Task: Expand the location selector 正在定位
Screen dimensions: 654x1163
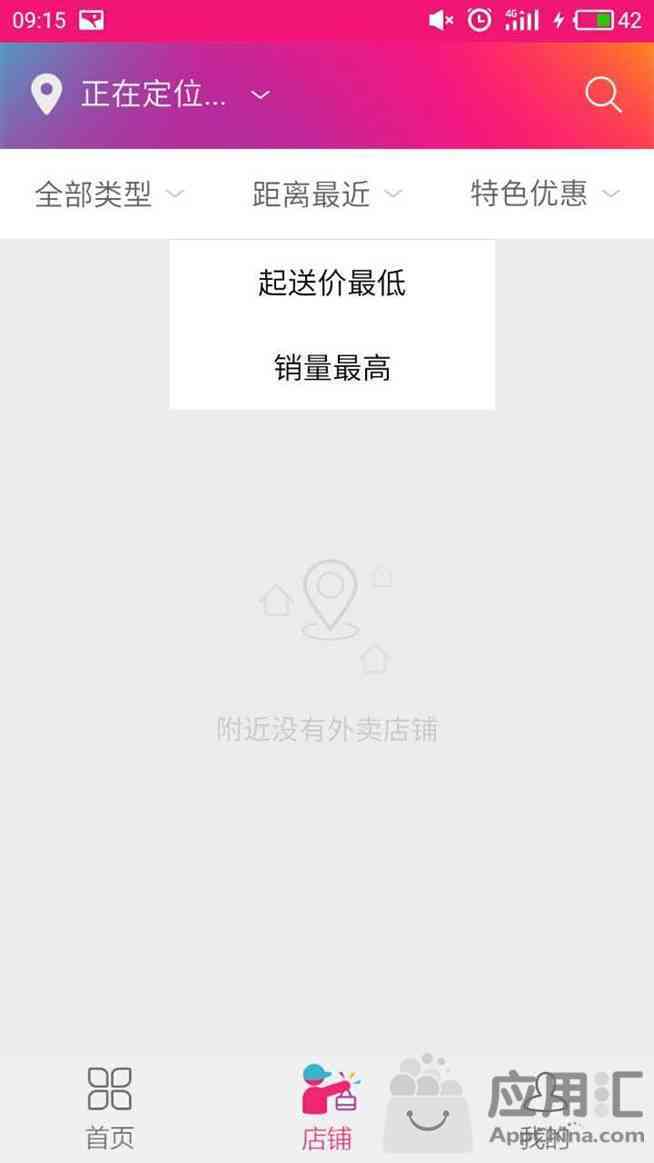Action: [151, 95]
